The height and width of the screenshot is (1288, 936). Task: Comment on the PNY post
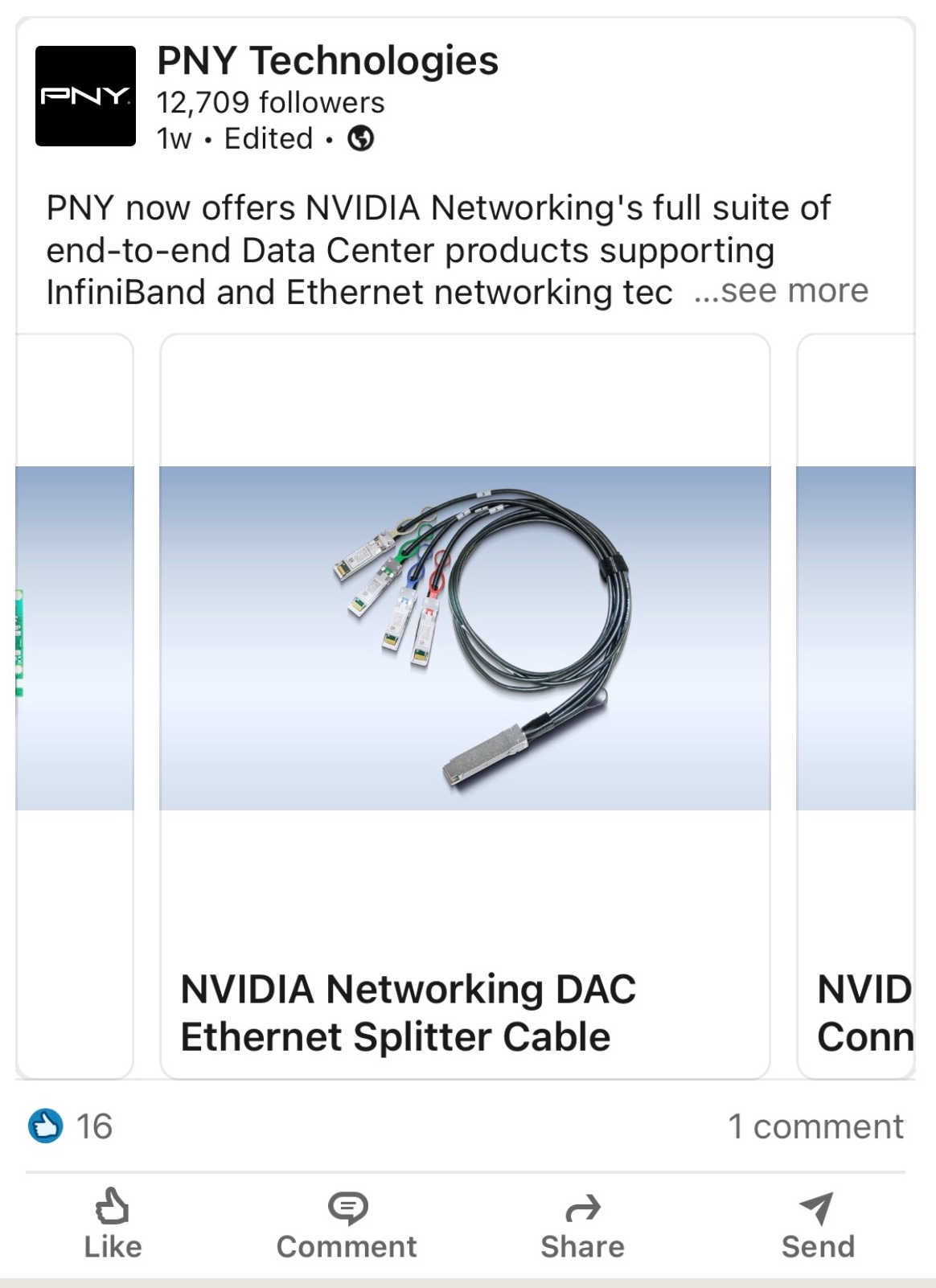[x=347, y=1224]
